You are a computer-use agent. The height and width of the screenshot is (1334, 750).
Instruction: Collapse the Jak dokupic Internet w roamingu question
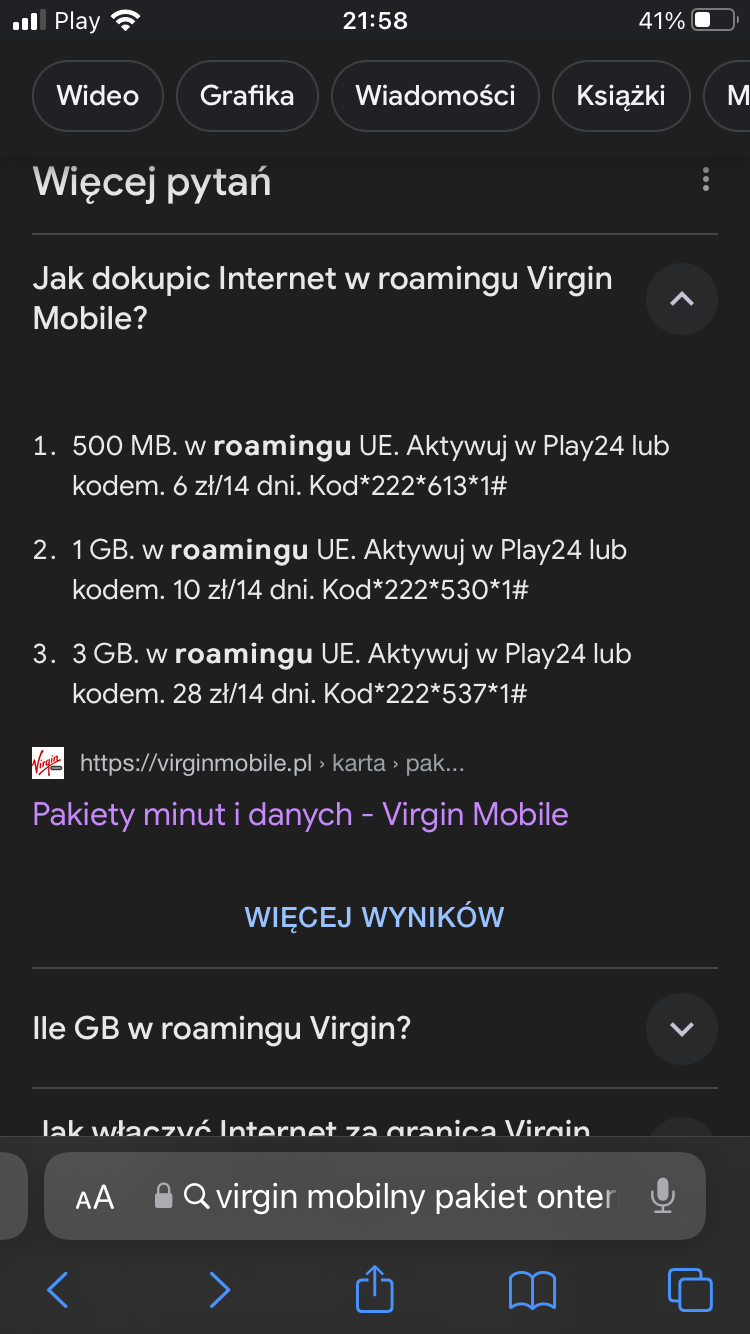point(681,298)
